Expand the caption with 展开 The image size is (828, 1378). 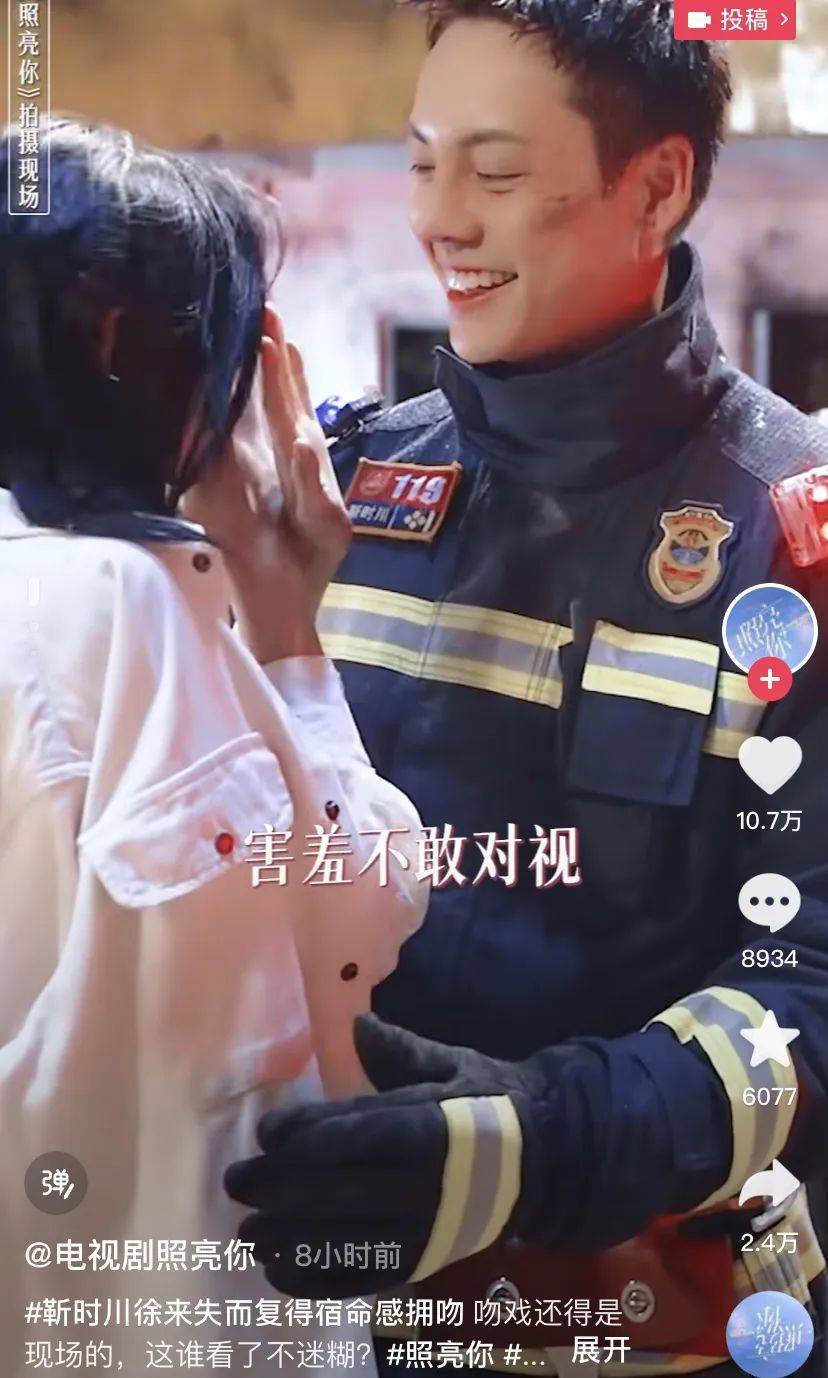click(600, 1350)
